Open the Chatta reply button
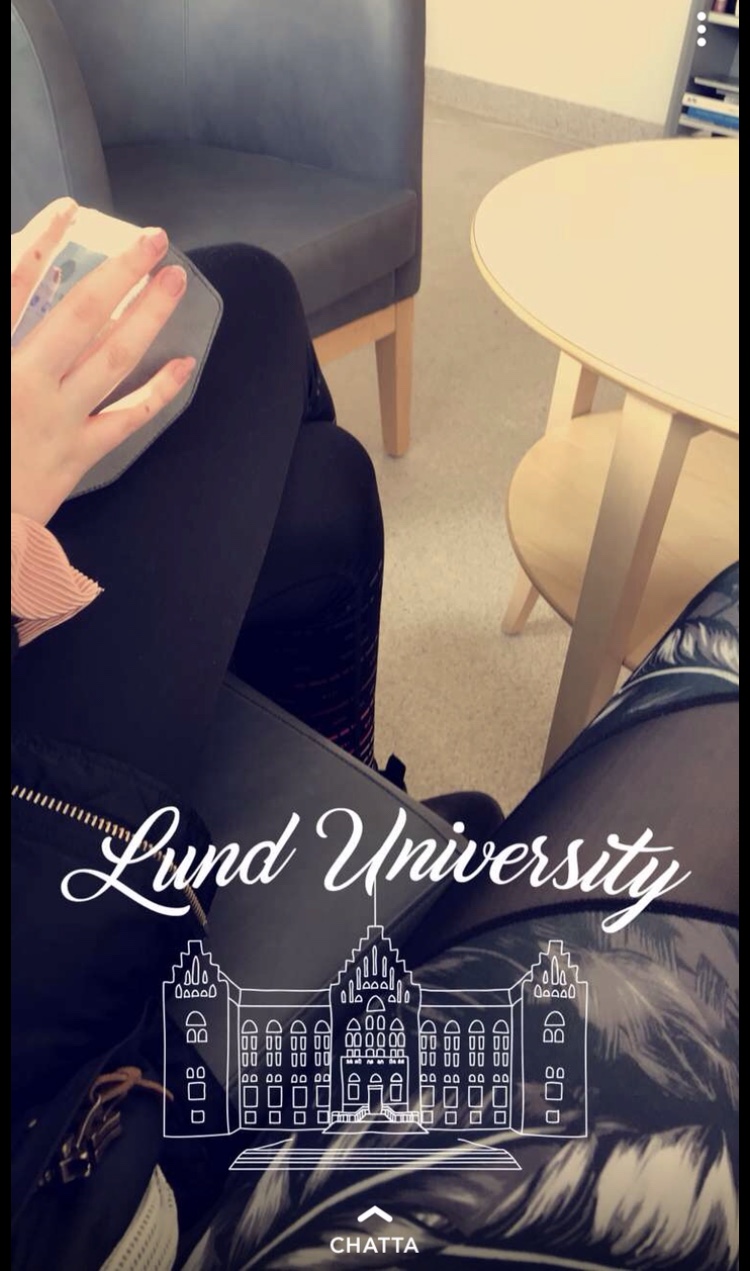This screenshot has height=1271, width=750. point(374,1232)
